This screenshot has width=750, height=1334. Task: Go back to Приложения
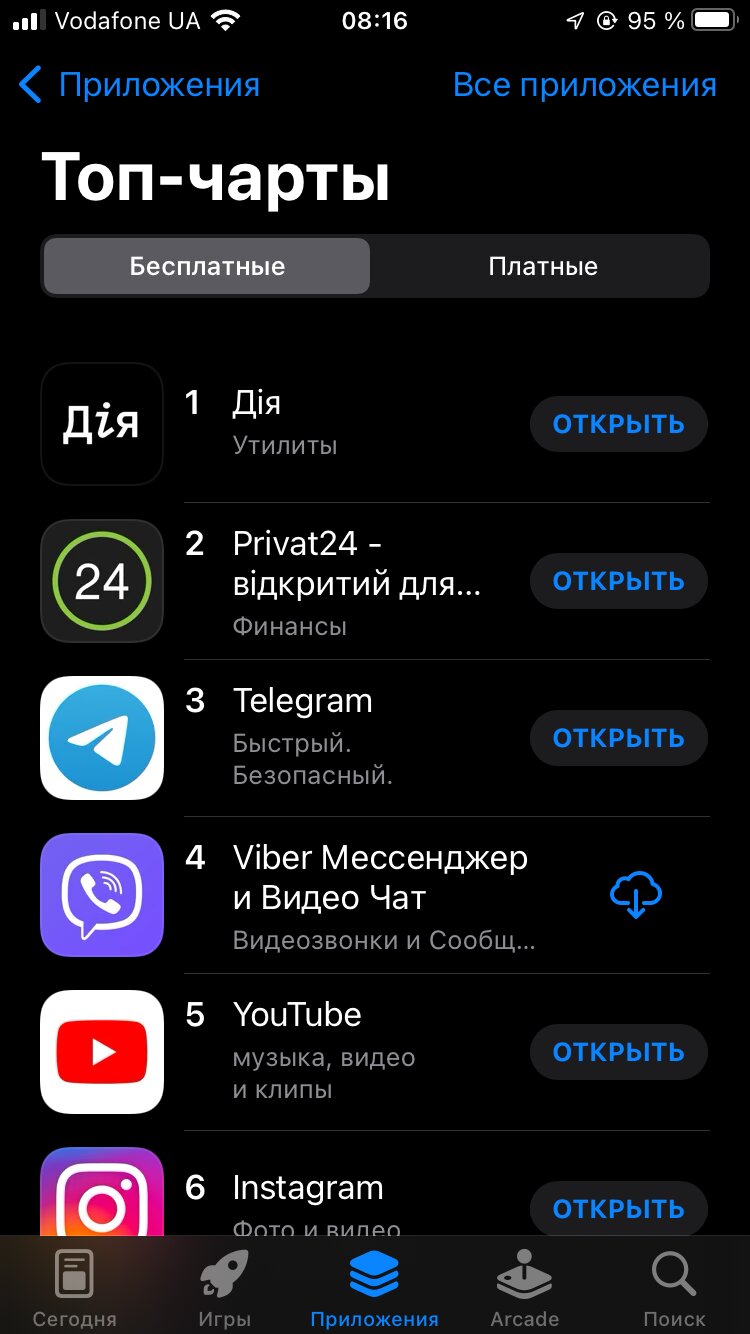pyautogui.click(x=139, y=85)
